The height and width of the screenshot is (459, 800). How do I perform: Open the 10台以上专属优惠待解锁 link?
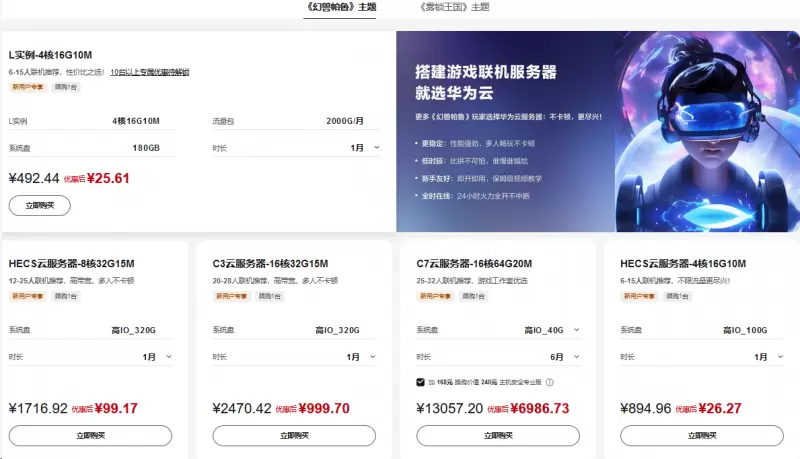click(x=150, y=72)
